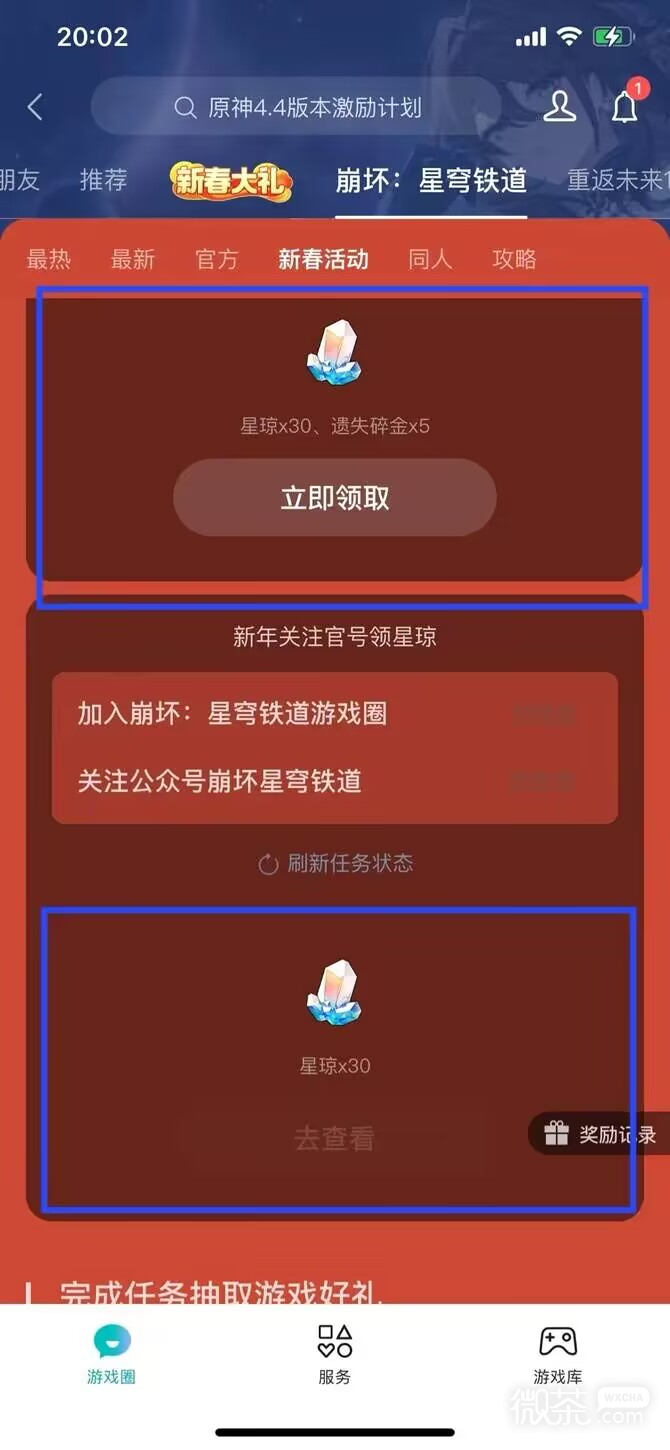Select the 崩坏：星穹铁道 tab
Screen dimensions: 670x1450
pyautogui.click(x=431, y=180)
